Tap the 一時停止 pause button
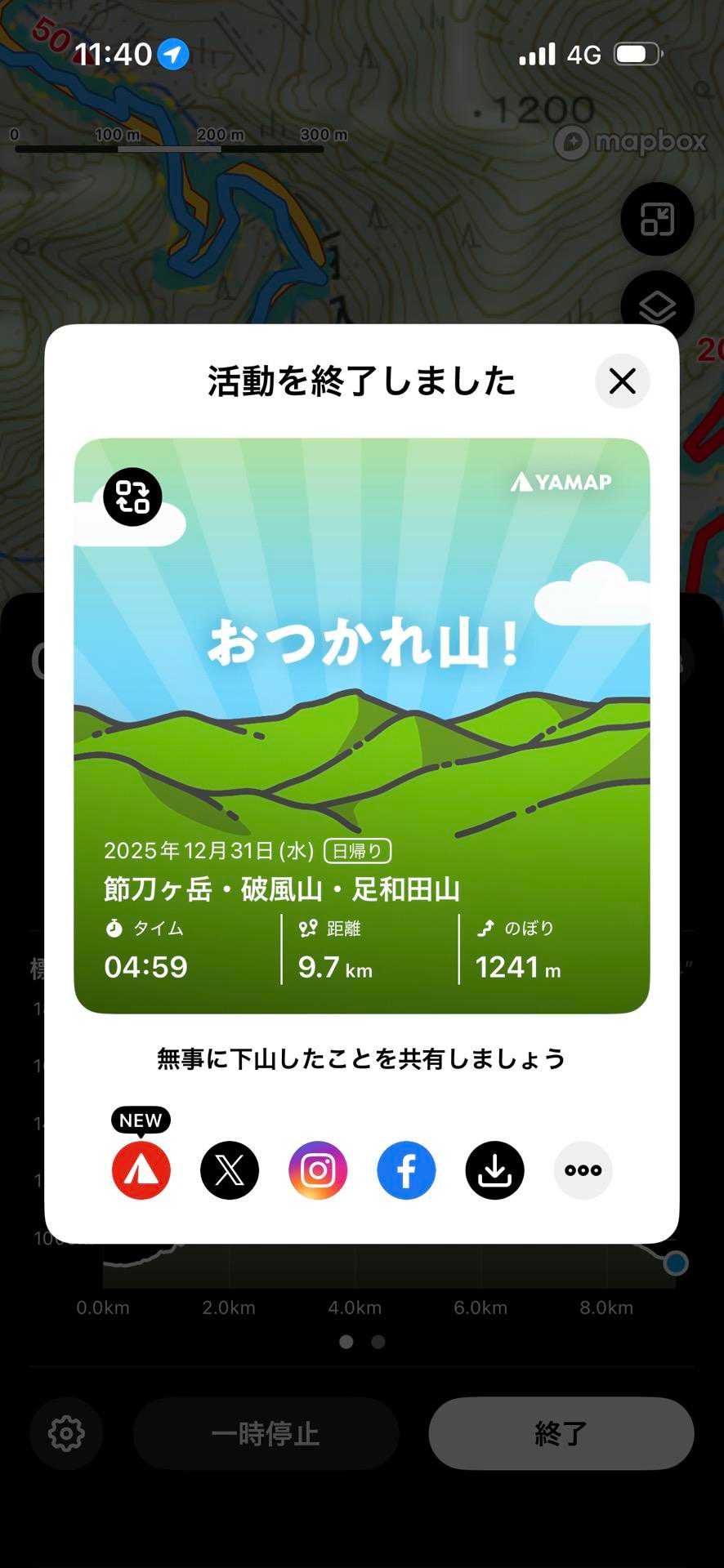 (266, 1433)
